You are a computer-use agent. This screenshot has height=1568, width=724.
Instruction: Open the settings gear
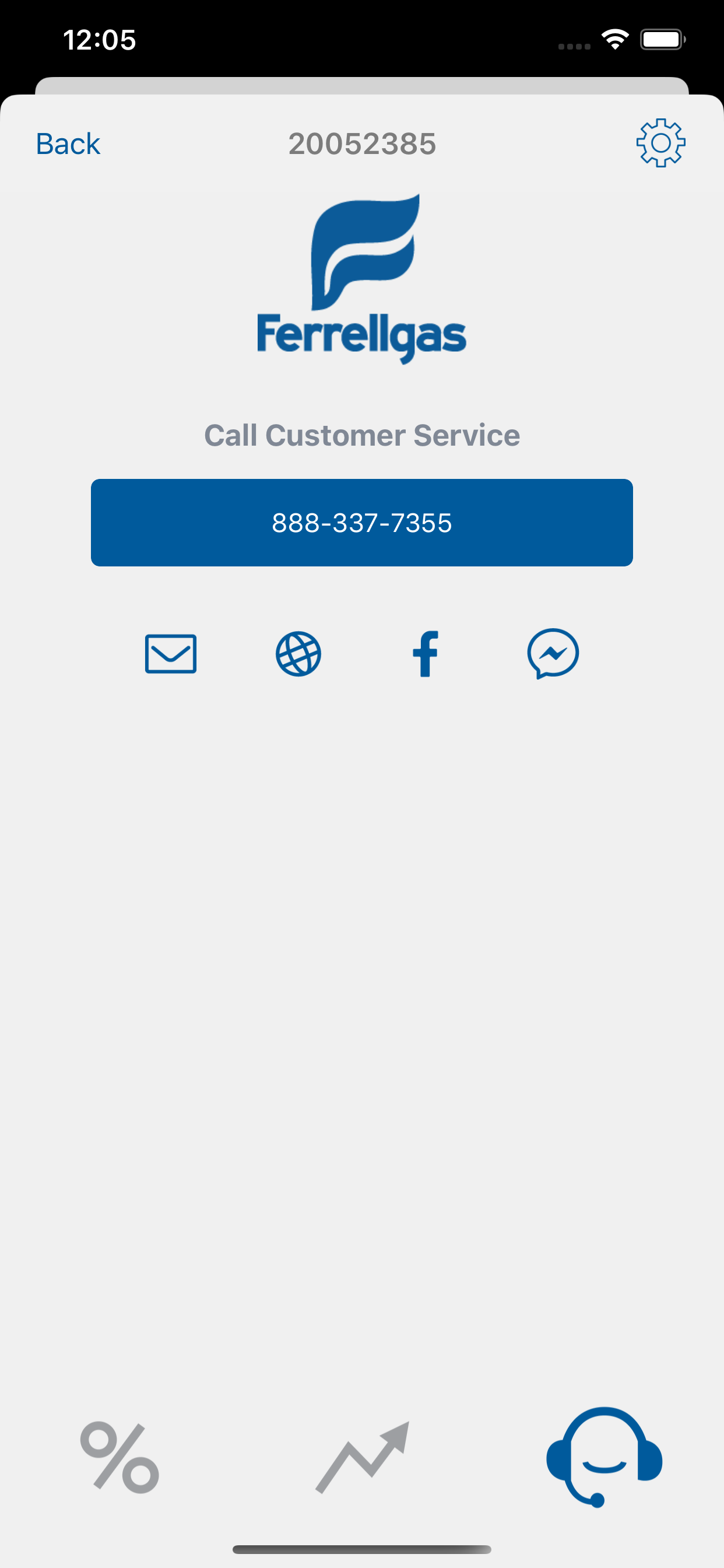tap(660, 143)
